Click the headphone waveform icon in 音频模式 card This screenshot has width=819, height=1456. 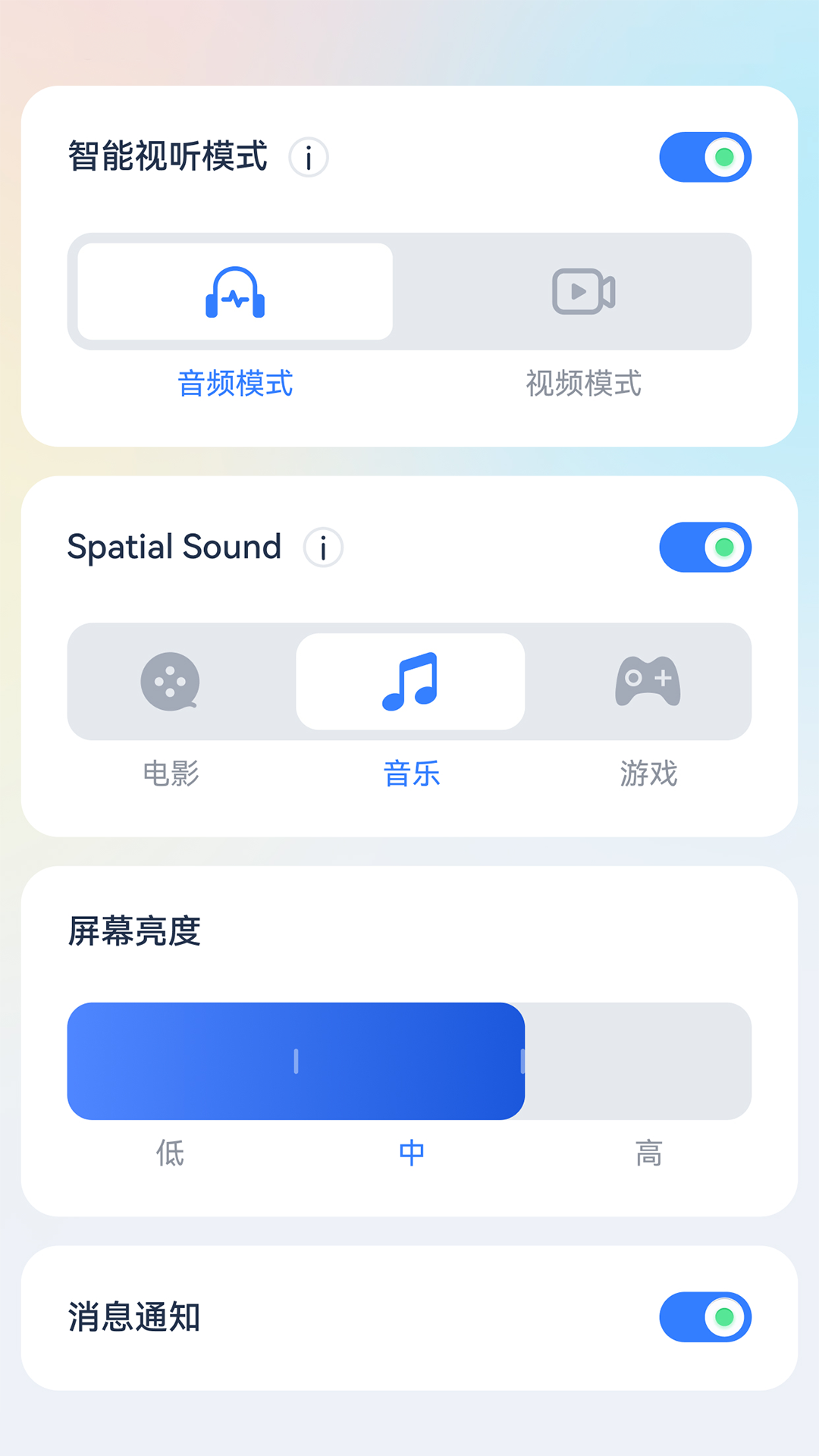tap(234, 292)
